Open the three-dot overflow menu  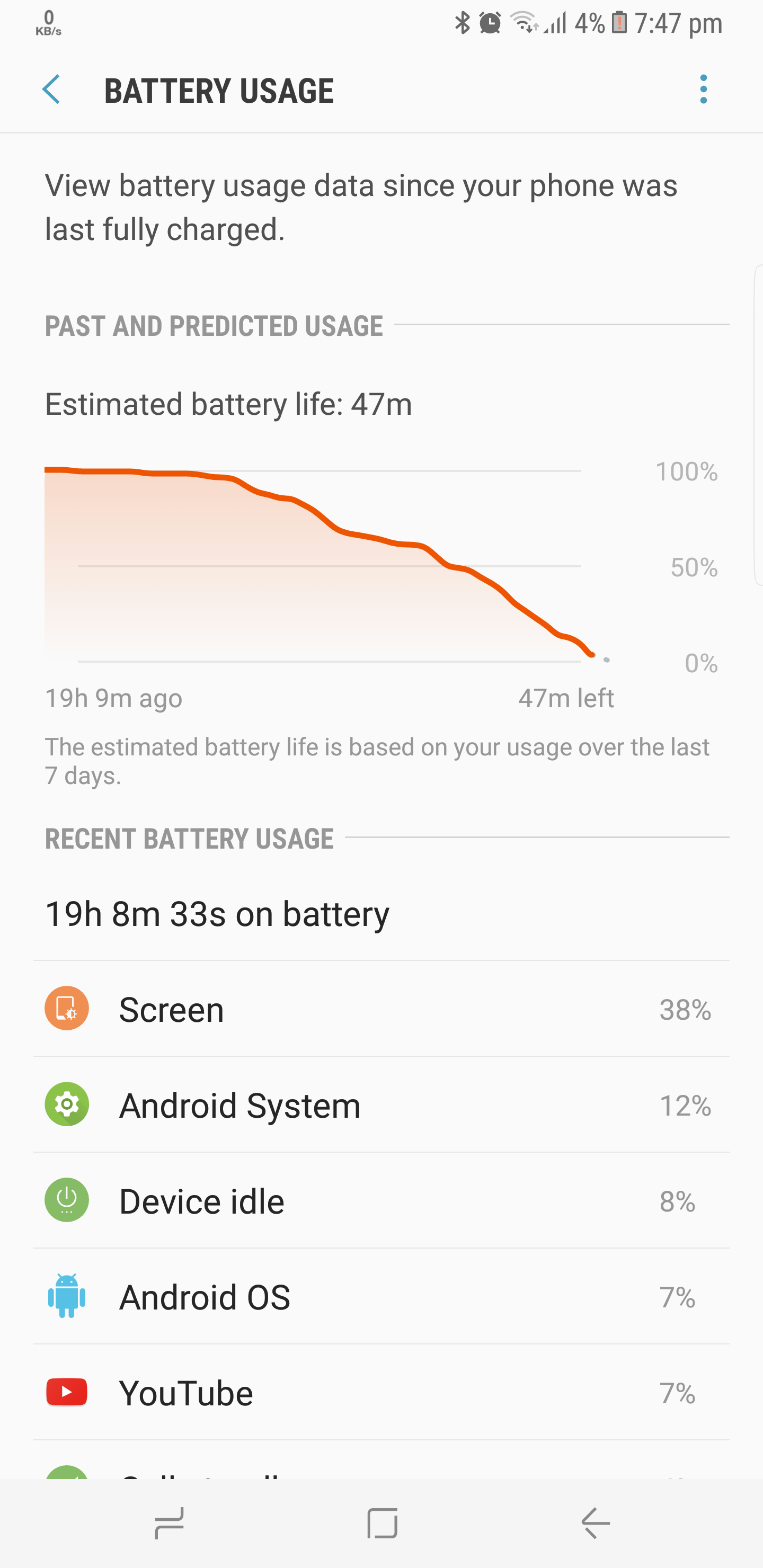[703, 90]
